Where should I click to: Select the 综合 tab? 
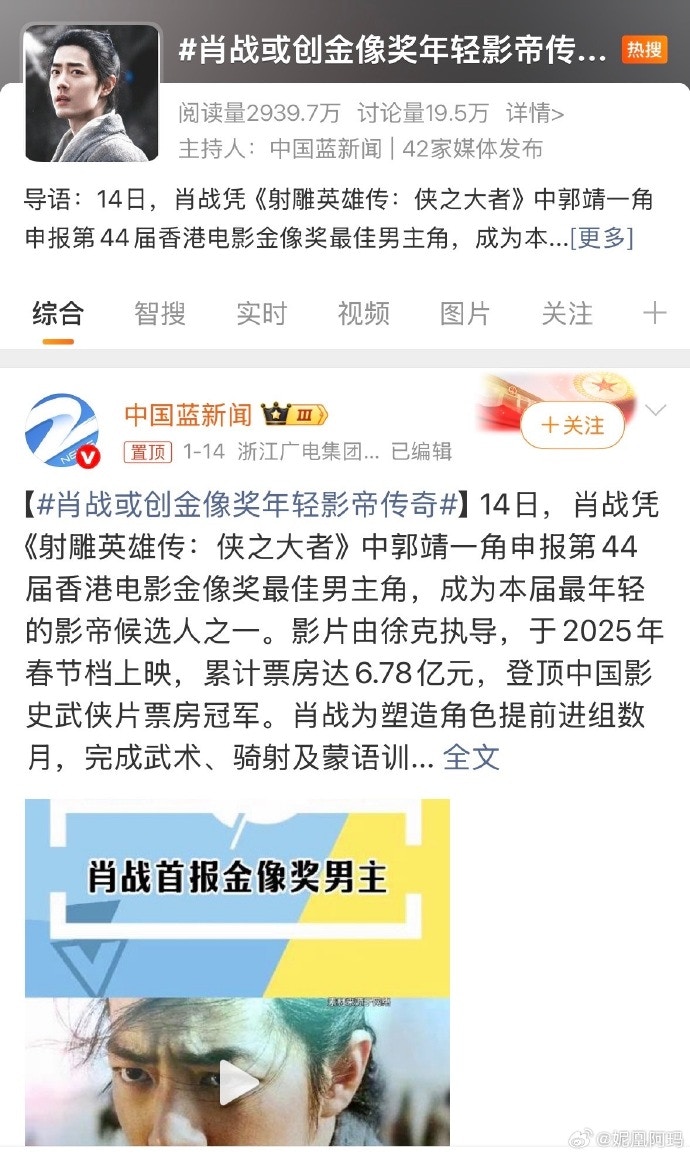point(58,313)
